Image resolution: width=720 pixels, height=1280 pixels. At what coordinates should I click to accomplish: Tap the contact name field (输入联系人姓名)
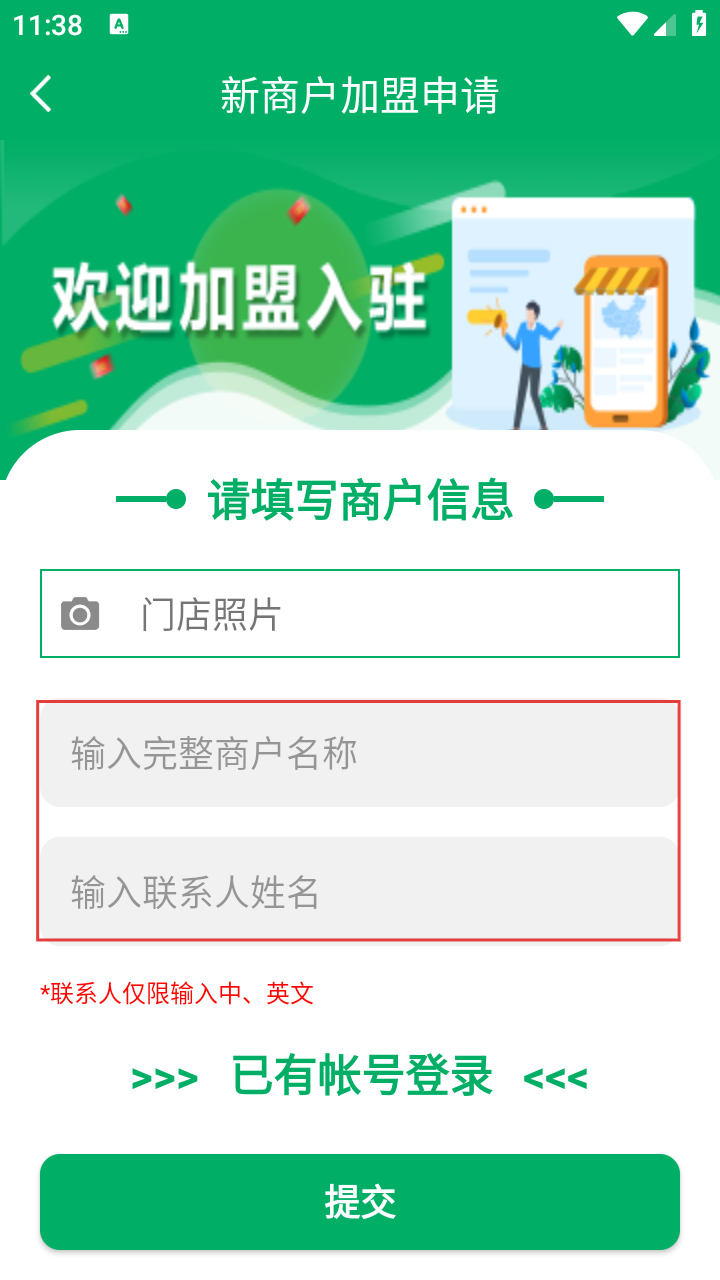[x=360, y=889]
